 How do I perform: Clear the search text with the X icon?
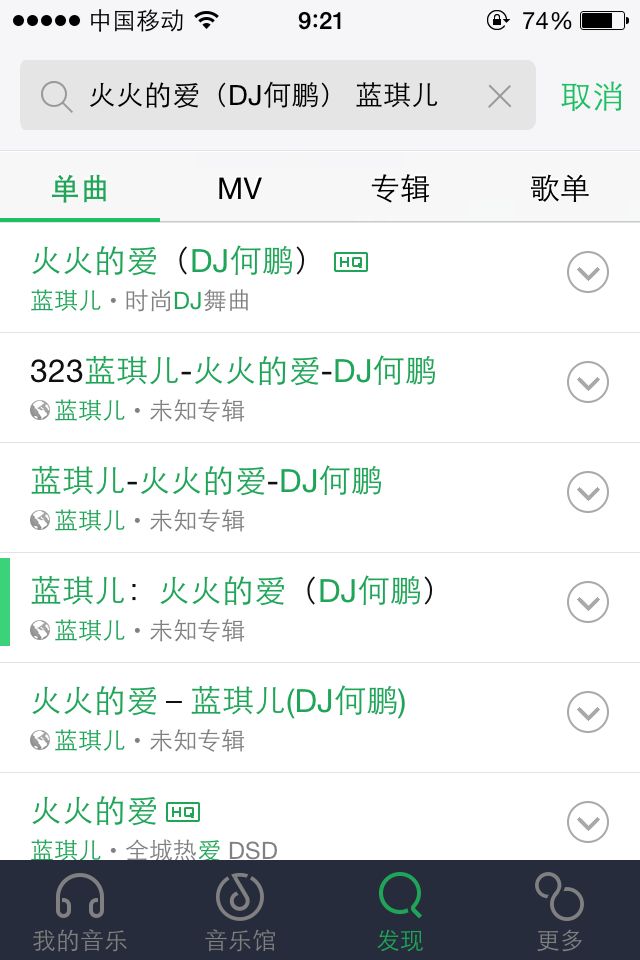[499, 96]
